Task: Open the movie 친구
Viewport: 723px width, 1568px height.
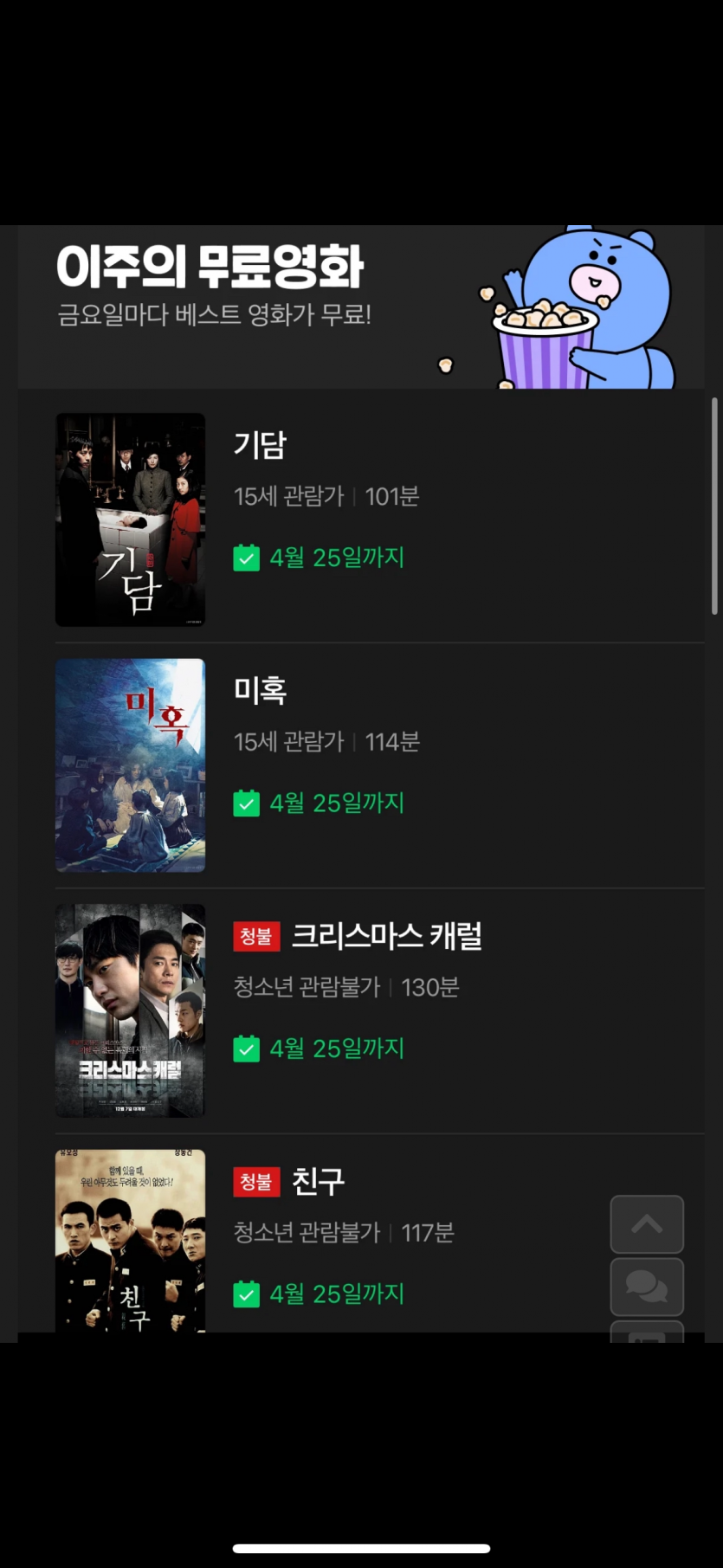Action: (x=318, y=1181)
